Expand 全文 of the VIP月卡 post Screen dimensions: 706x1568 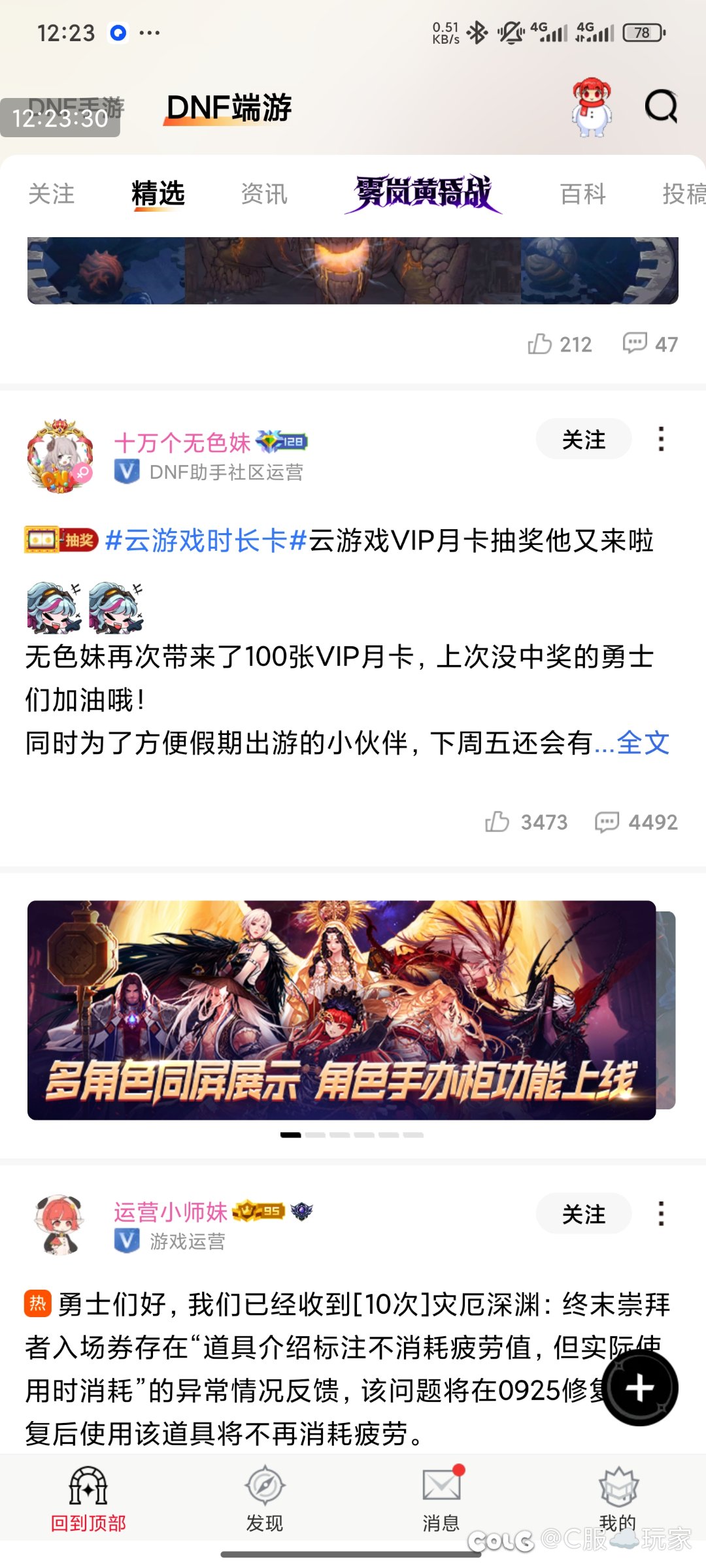[x=643, y=743]
